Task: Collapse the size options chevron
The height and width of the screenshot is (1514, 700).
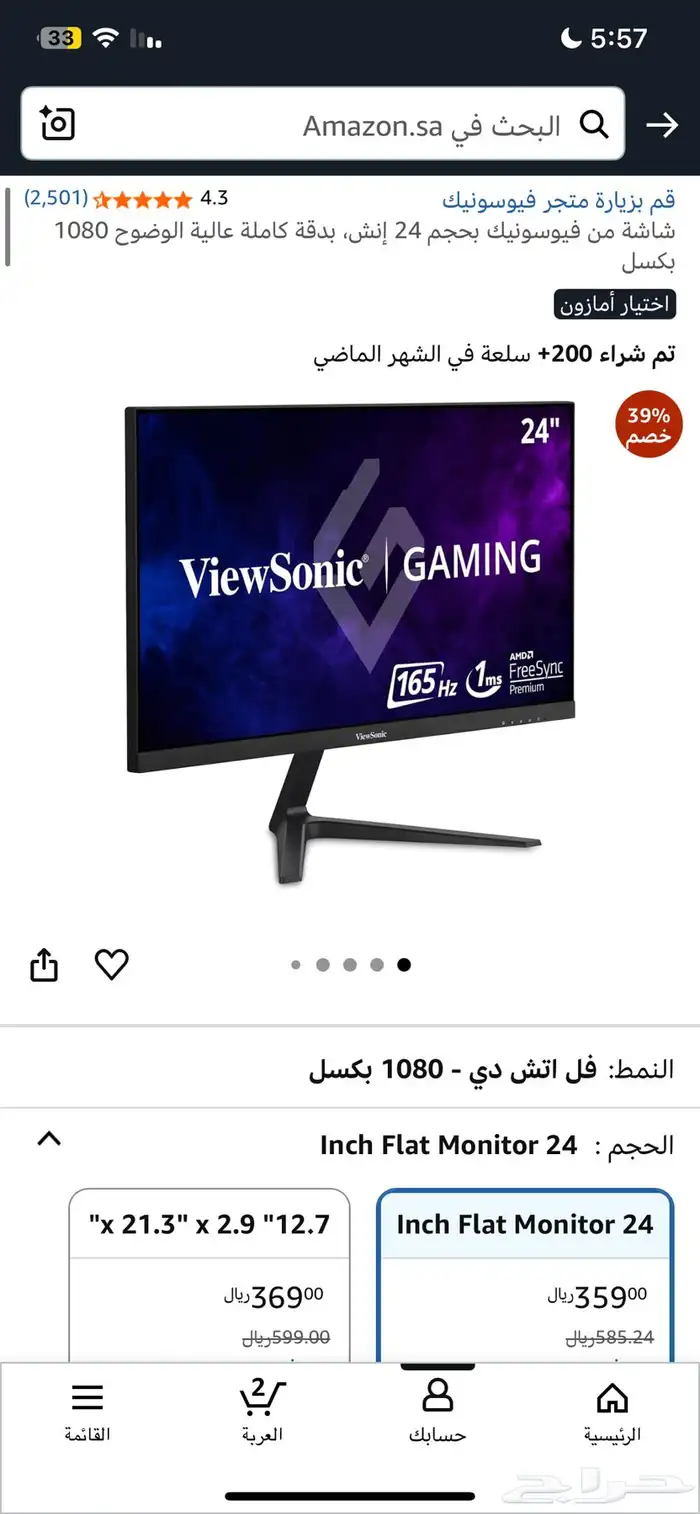Action: 49,1139
